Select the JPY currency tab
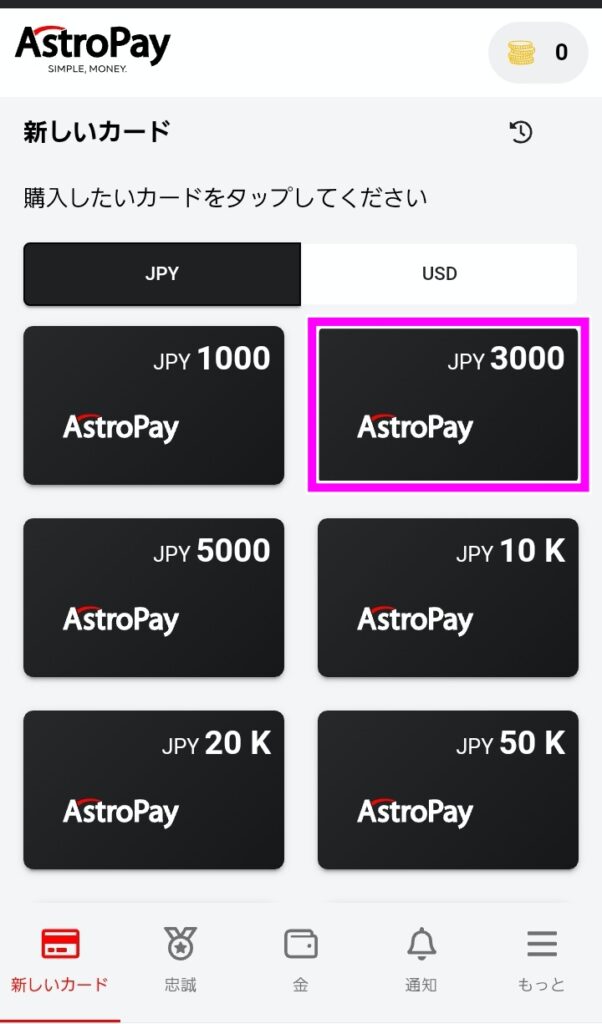602x1024 pixels. click(x=162, y=274)
